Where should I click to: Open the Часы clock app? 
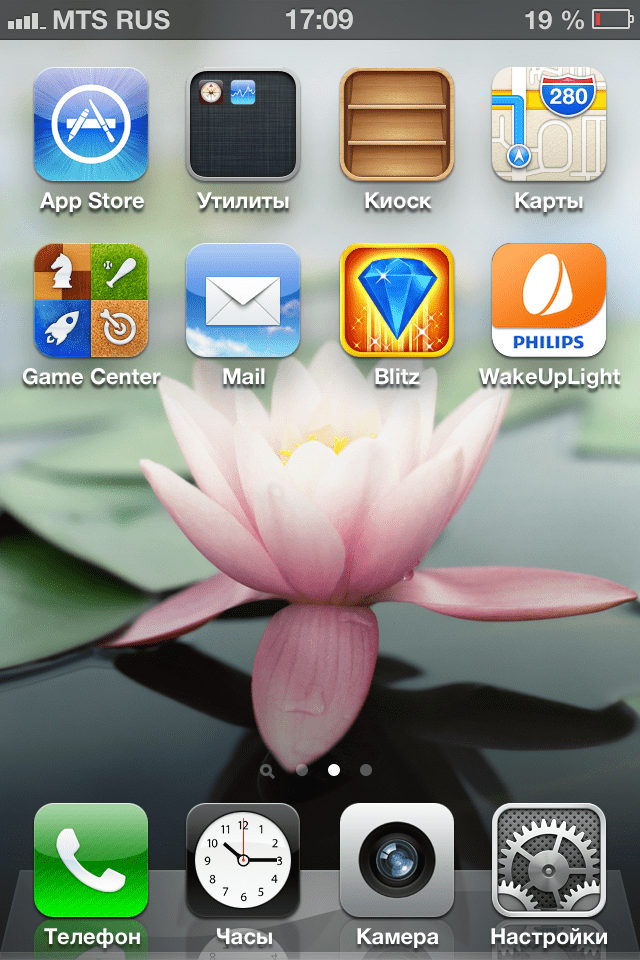[x=243, y=861]
